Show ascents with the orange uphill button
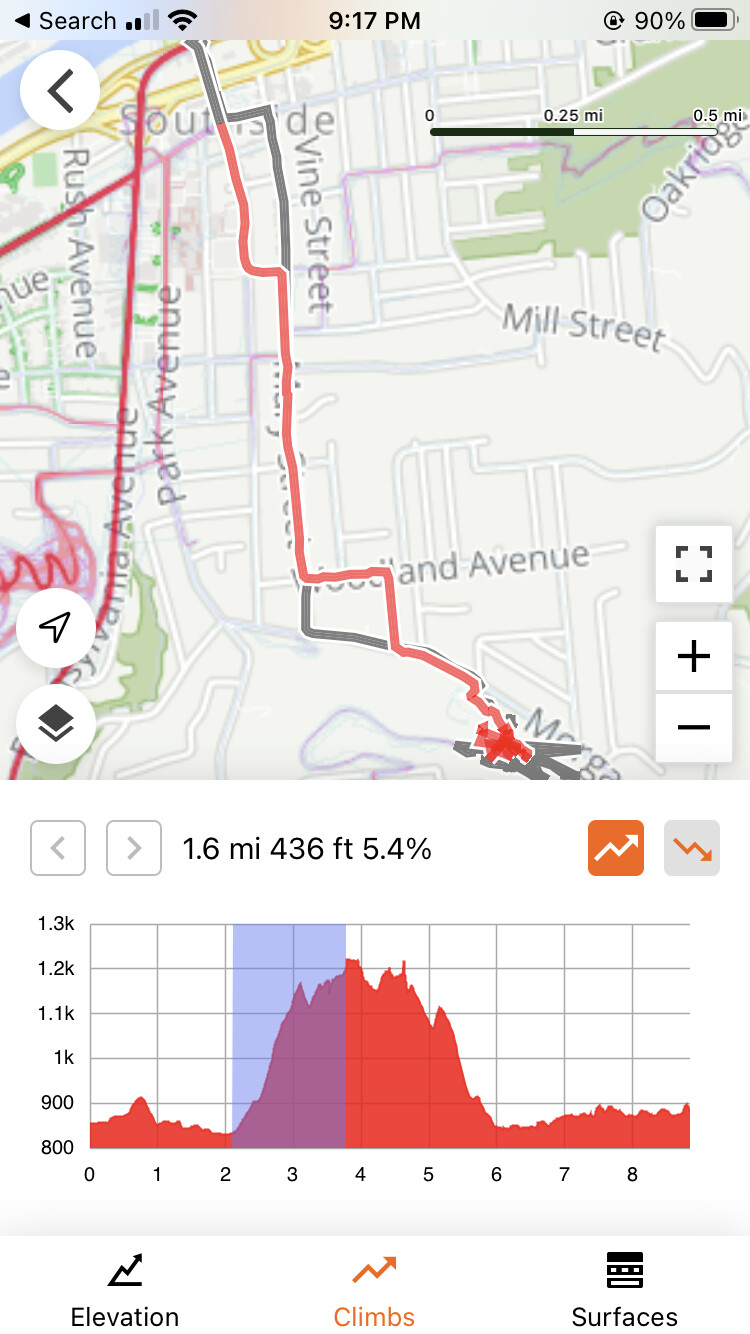This screenshot has height=1334, width=750. pyautogui.click(x=616, y=849)
